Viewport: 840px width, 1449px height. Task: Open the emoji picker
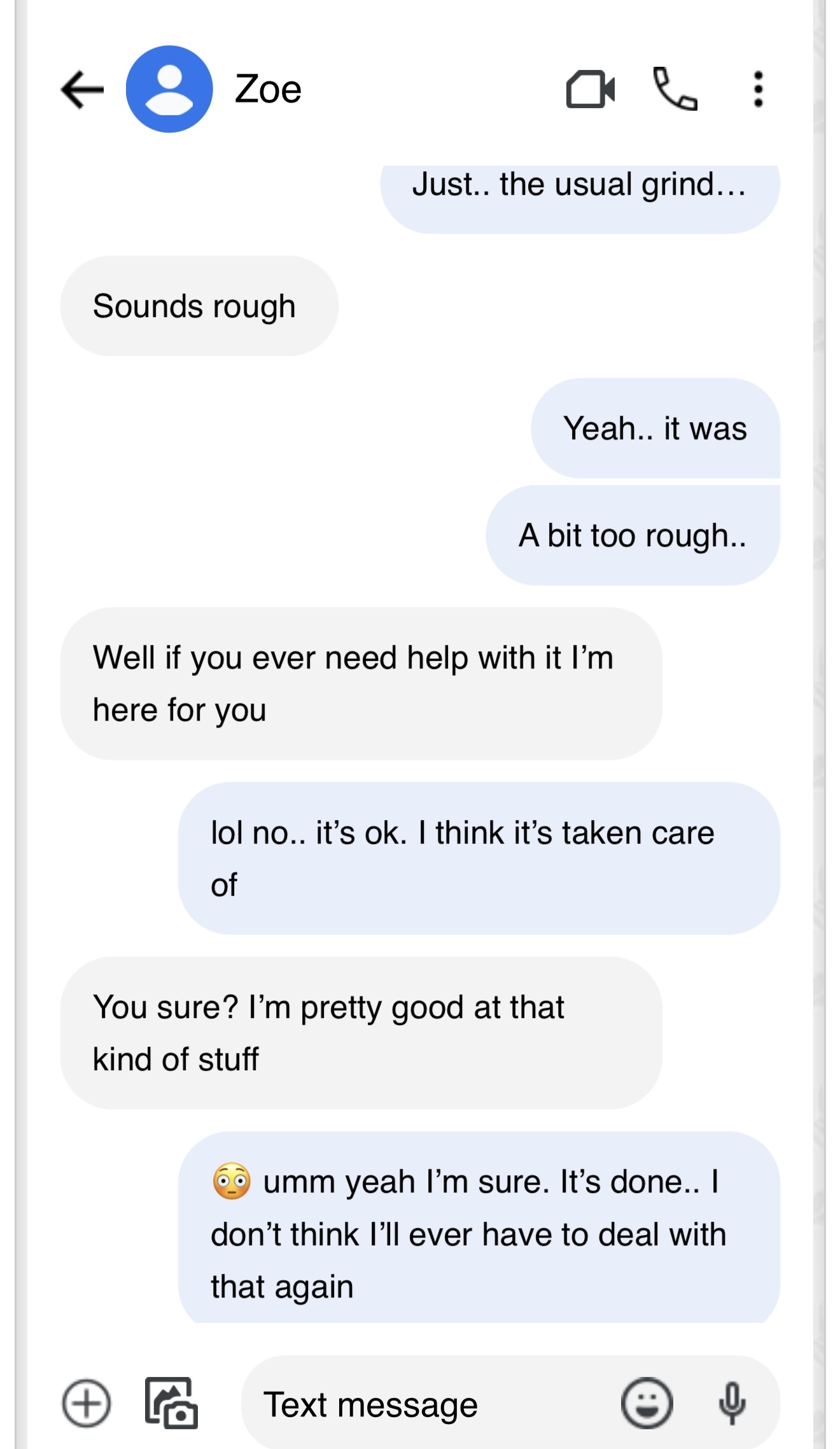click(647, 1403)
